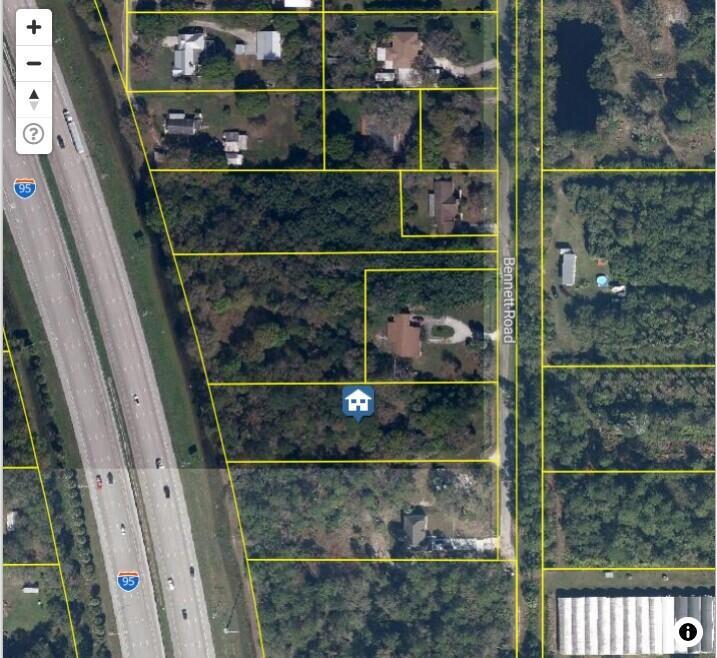Zoom in on the map

click(x=34, y=27)
